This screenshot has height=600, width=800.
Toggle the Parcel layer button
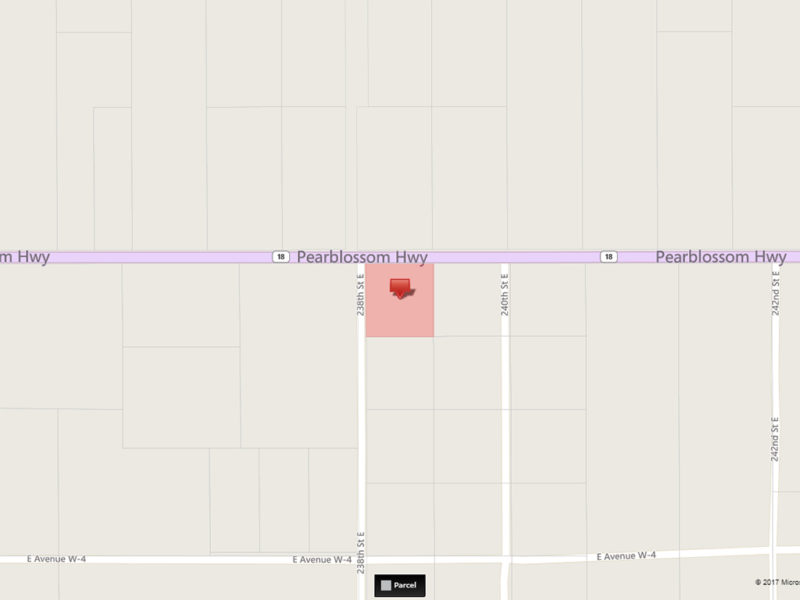400,585
